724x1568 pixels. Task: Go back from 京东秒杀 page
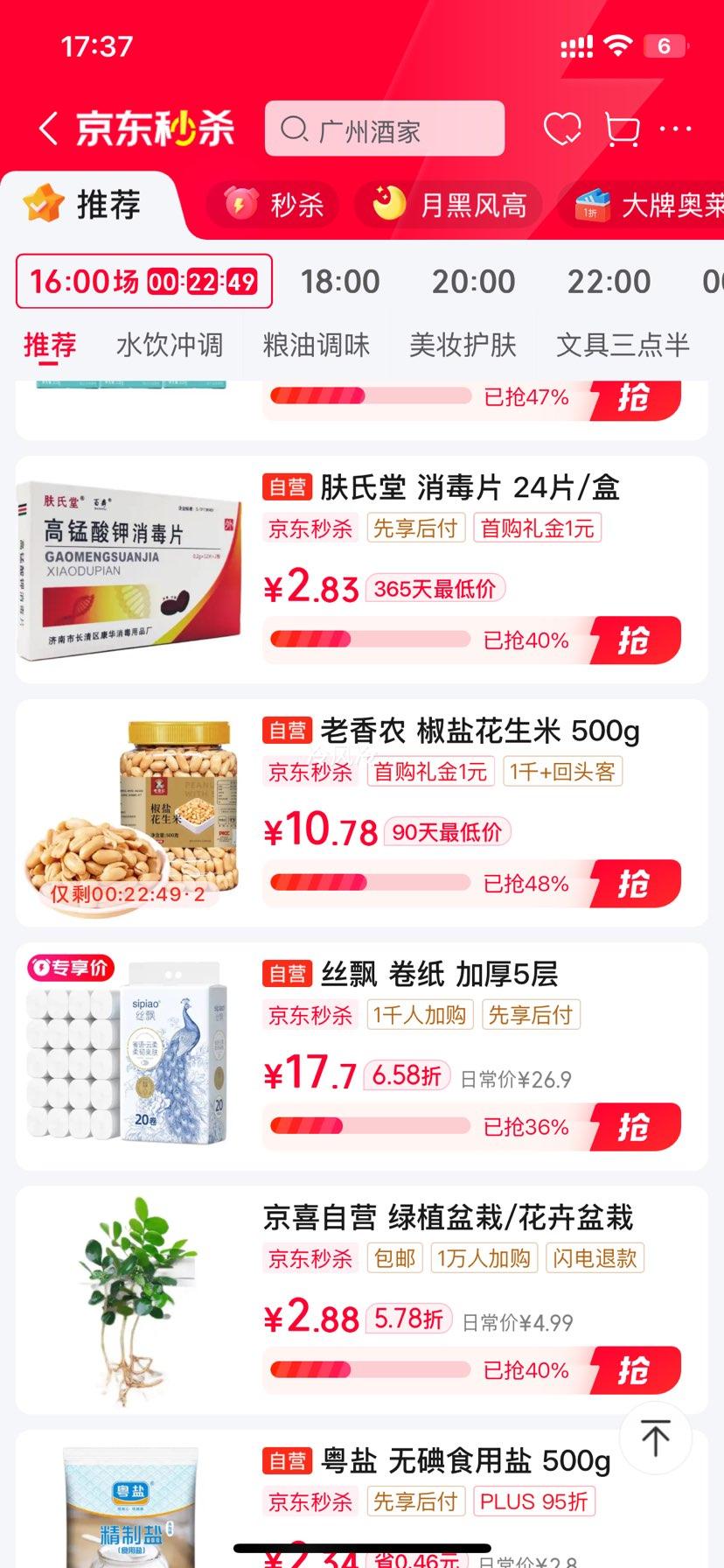pos(49,129)
